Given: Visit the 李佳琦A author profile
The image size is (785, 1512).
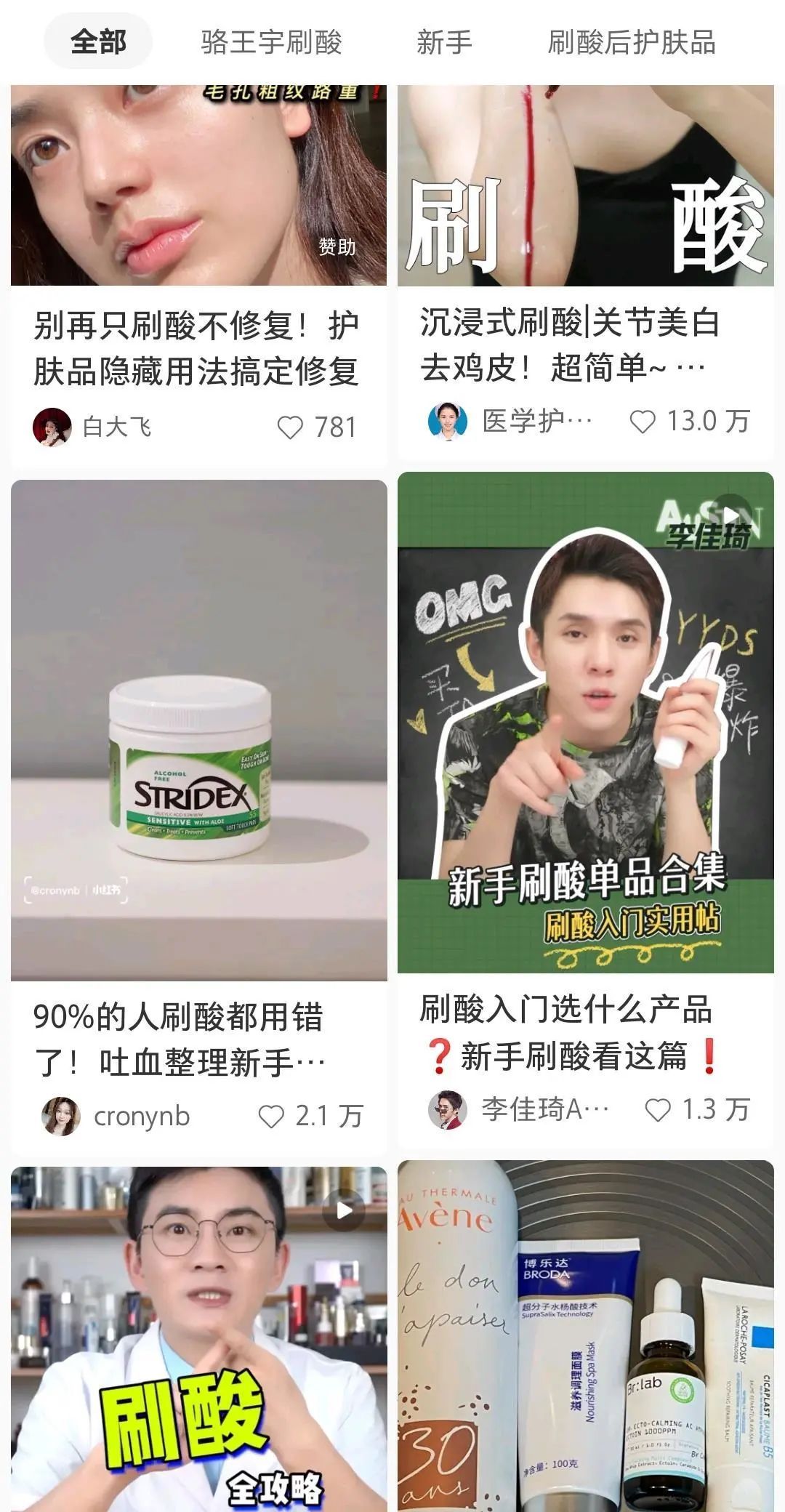Looking at the screenshot, I should pyautogui.click(x=447, y=1110).
